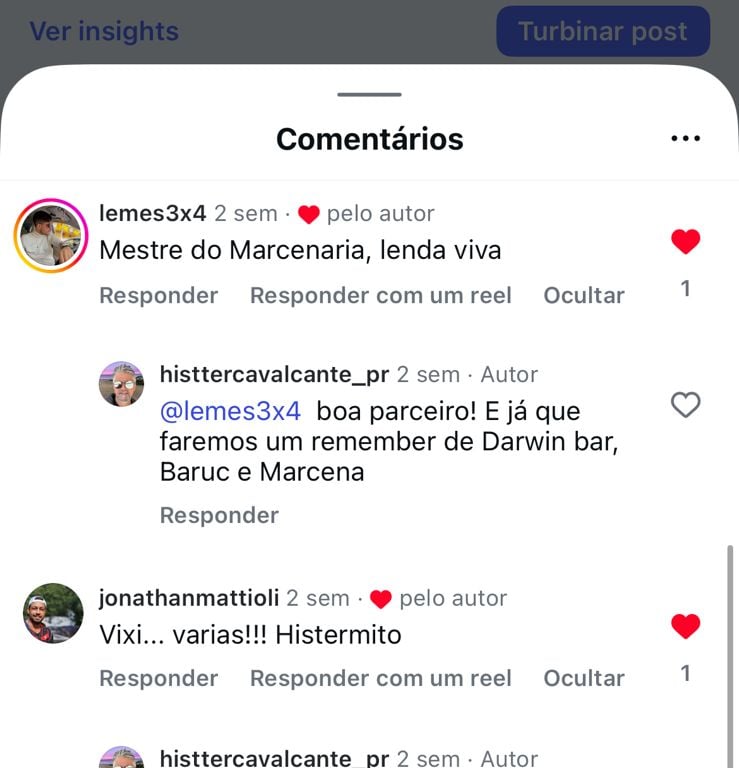Screen dimensions: 739x768
Task: Reply under histtercavalcante_pr's Darwin bar comment
Action: click(x=219, y=515)
